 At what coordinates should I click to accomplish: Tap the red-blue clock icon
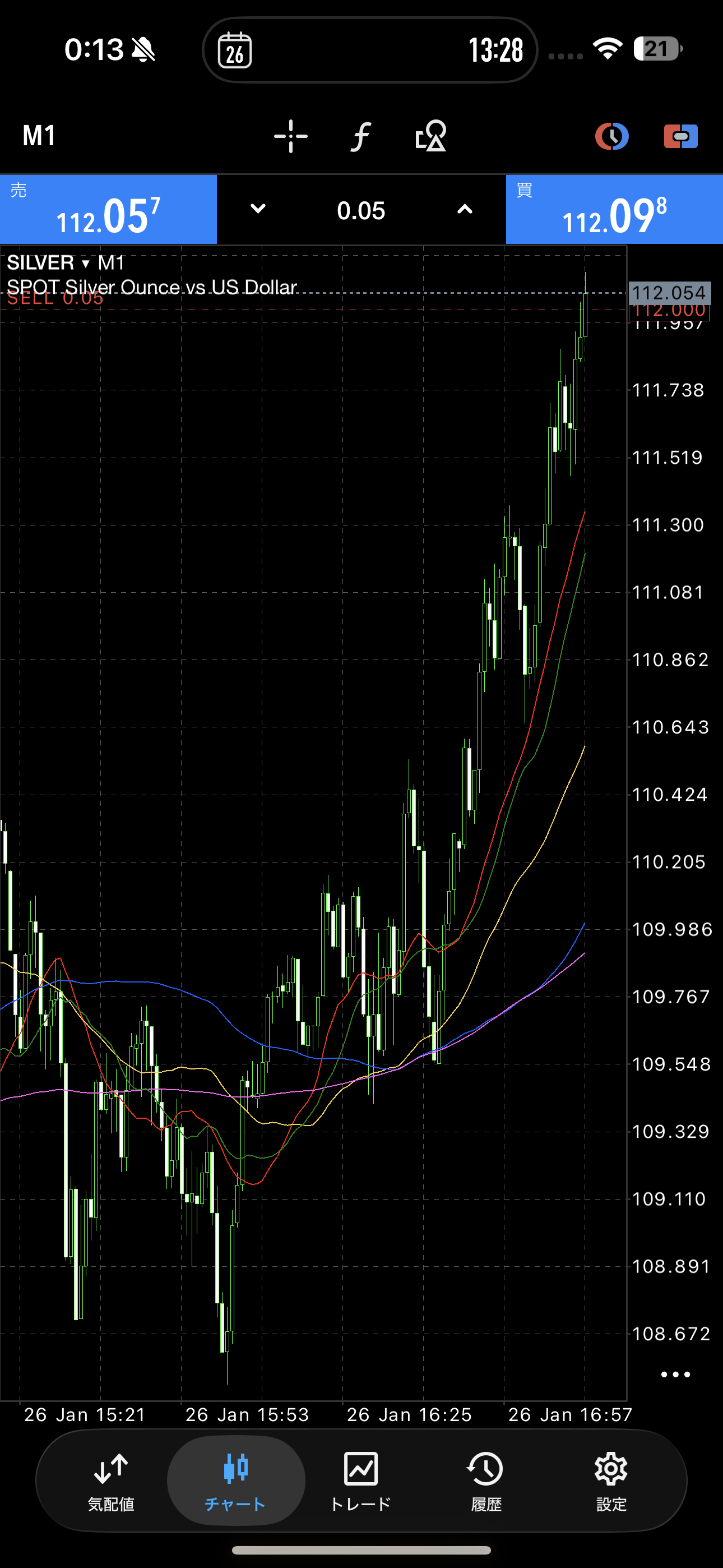click(611, 136)
